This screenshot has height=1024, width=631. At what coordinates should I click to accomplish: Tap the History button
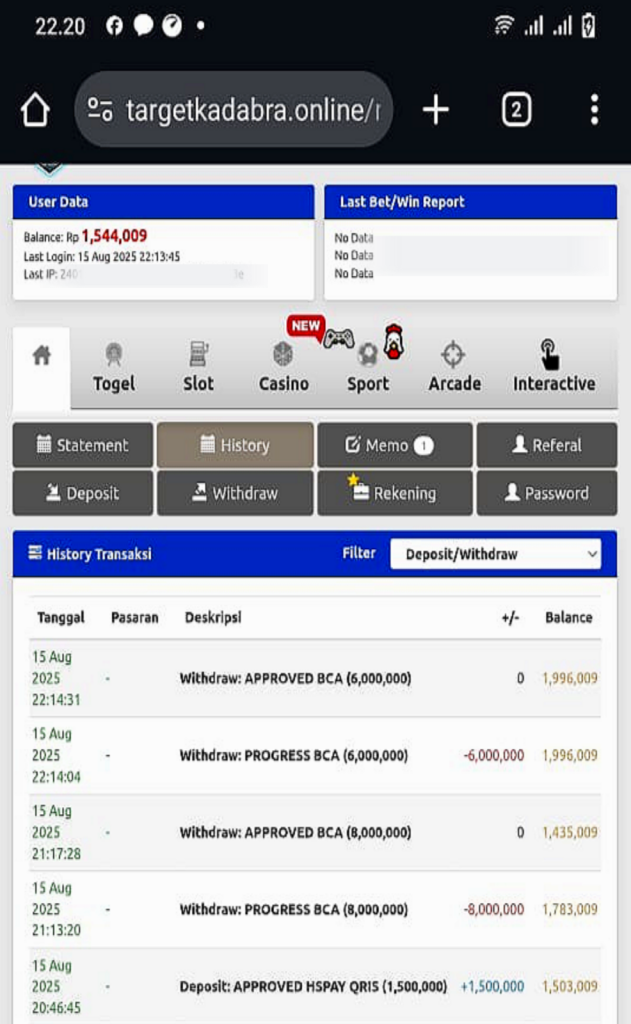pyautogui.click(x=234, y=445)
